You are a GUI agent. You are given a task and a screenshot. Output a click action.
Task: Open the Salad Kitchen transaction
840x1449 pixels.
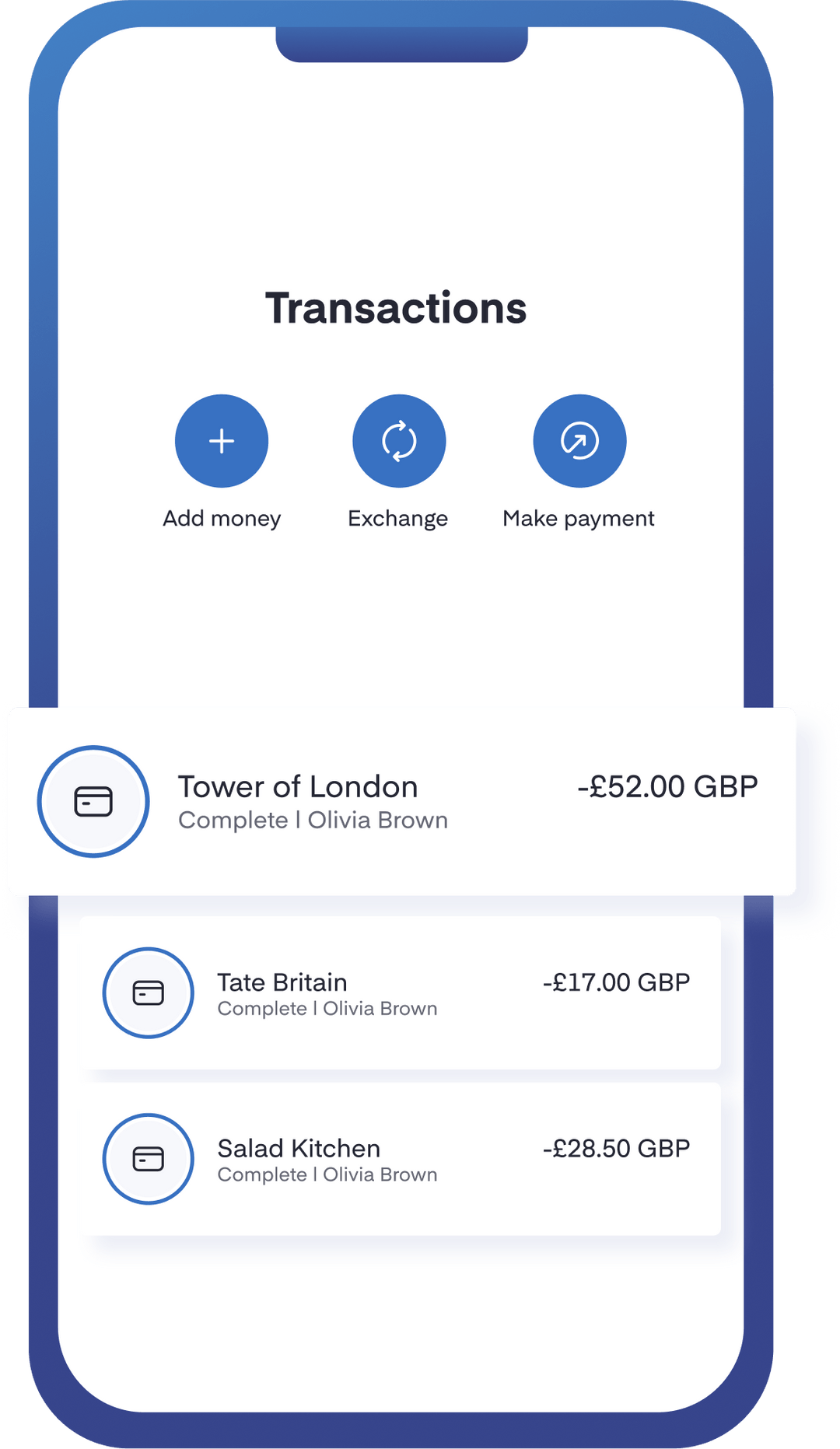click(x=298, y=1147)
